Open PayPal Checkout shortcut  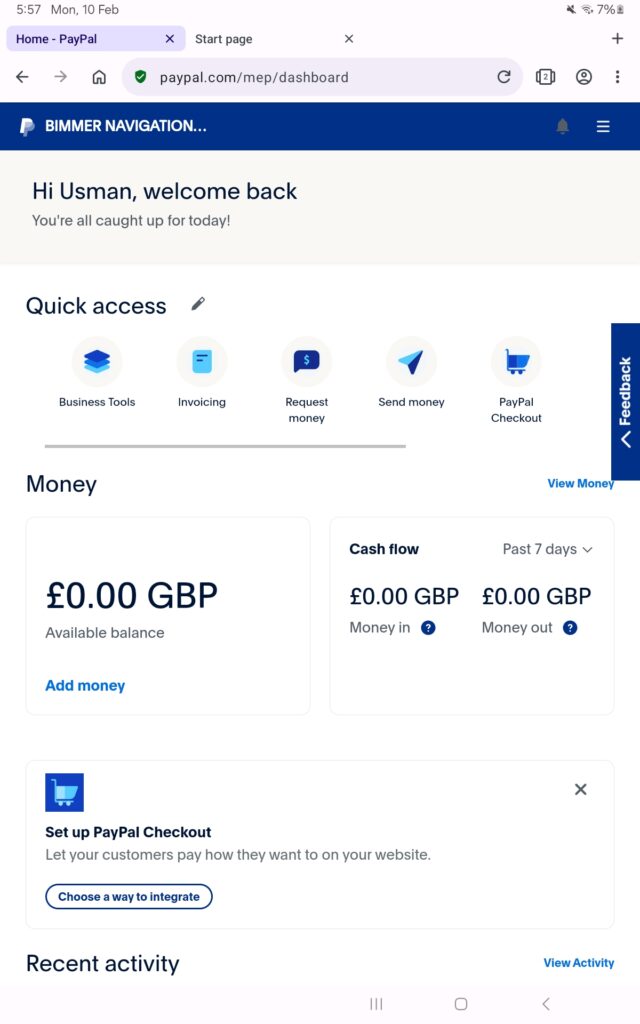(516, 363)
